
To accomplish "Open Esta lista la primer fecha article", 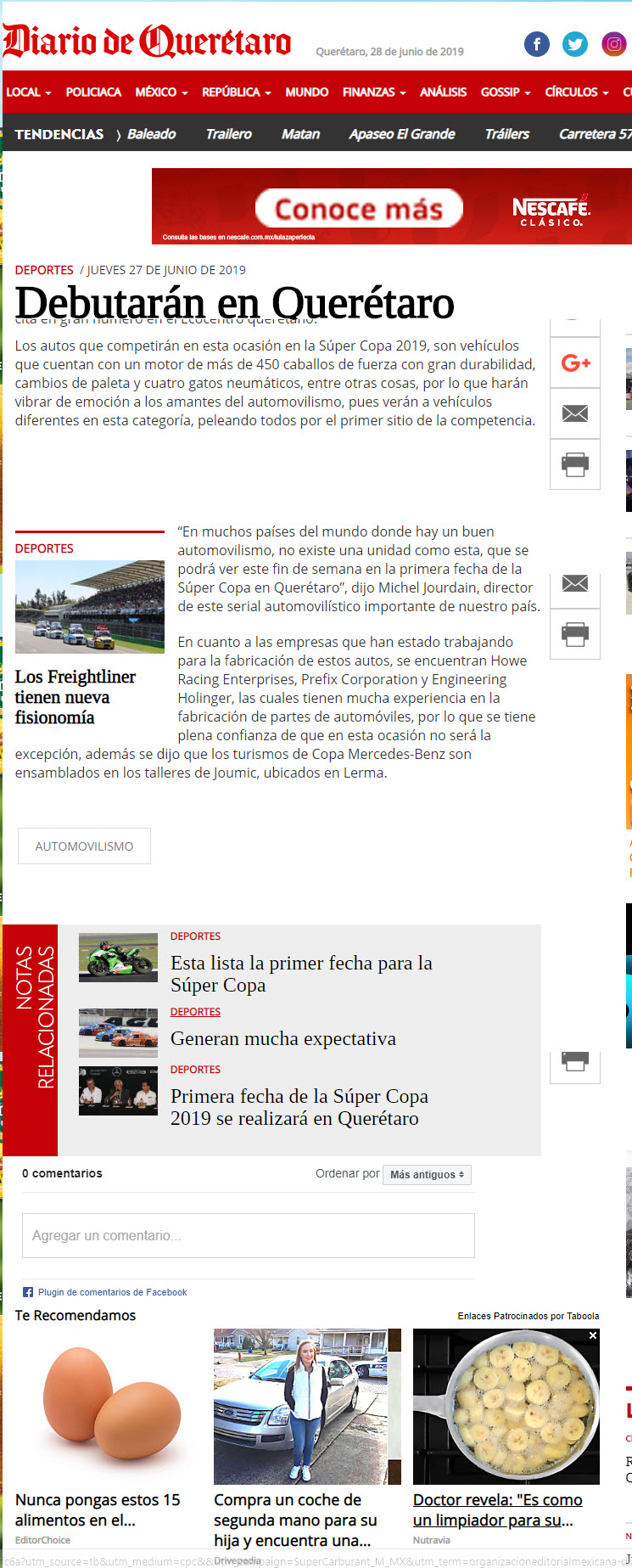I will (x=301, y=974).
